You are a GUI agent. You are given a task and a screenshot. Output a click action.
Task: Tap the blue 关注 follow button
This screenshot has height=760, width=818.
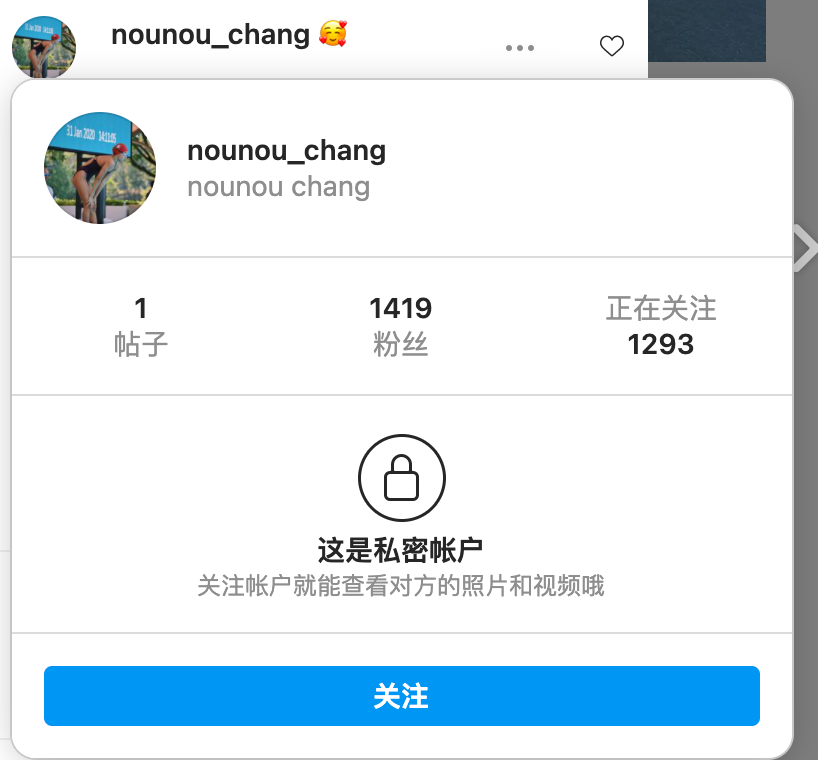(x=402, y=695)
